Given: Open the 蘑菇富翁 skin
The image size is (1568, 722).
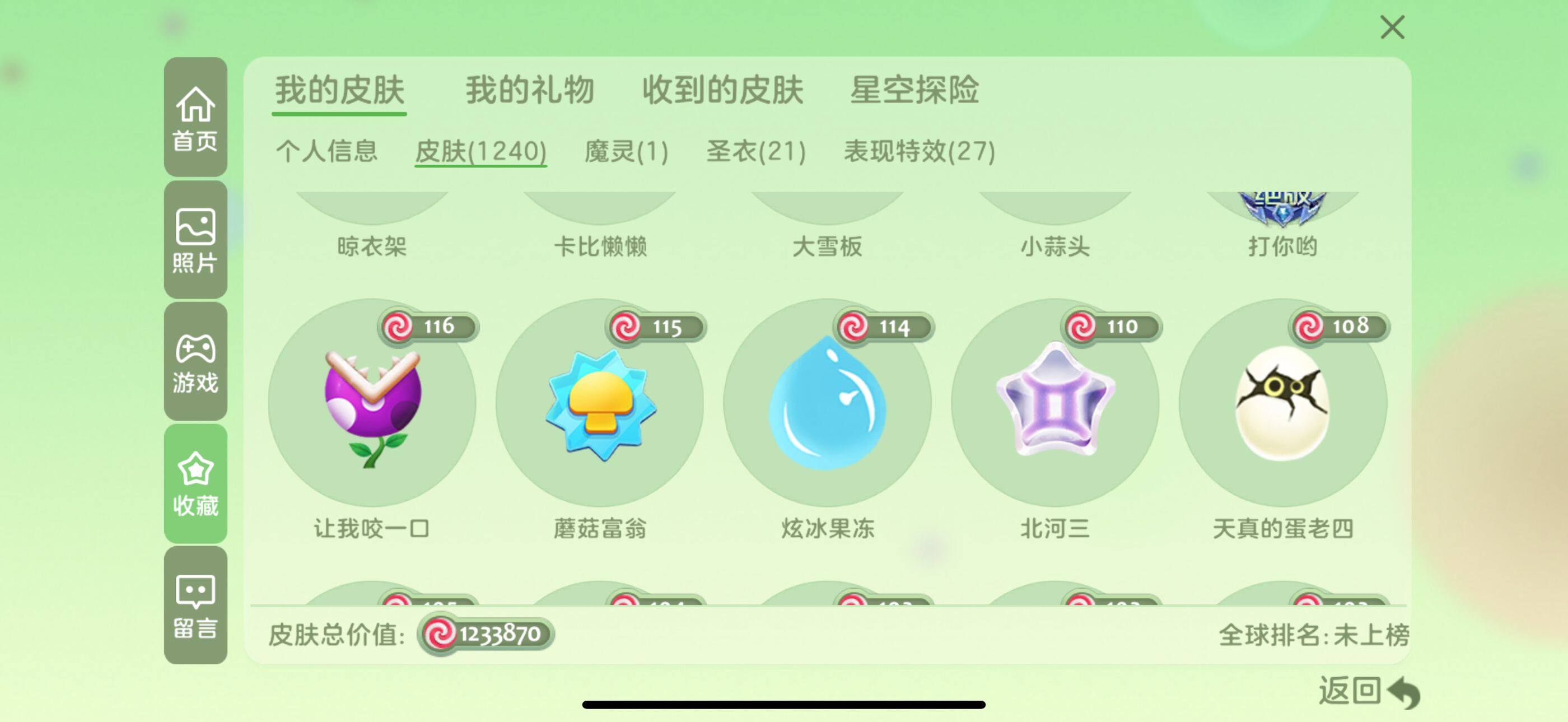Looking at the screenshot, I should [600, 405].
